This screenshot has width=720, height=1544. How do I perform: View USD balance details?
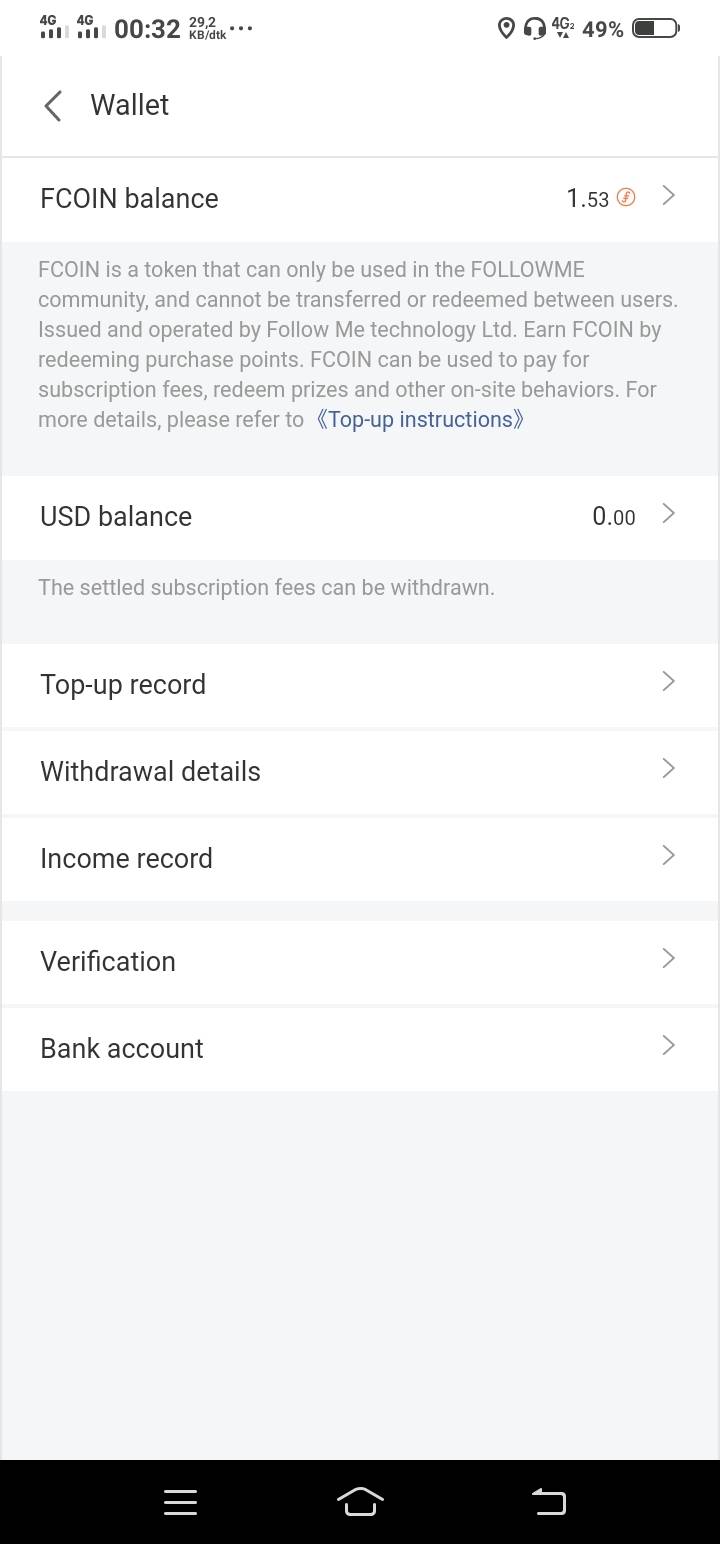[x=360, y=516]
